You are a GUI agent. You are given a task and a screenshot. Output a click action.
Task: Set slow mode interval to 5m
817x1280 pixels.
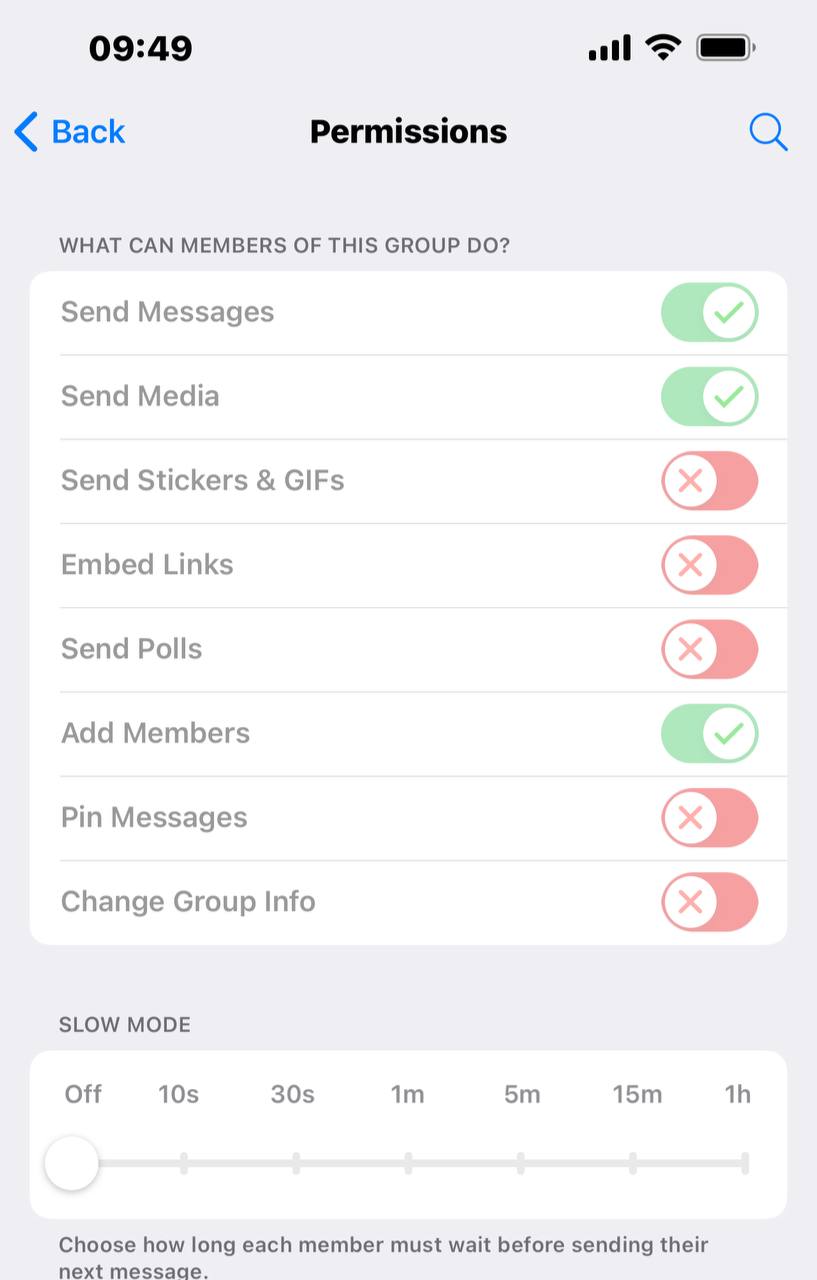521,1163
